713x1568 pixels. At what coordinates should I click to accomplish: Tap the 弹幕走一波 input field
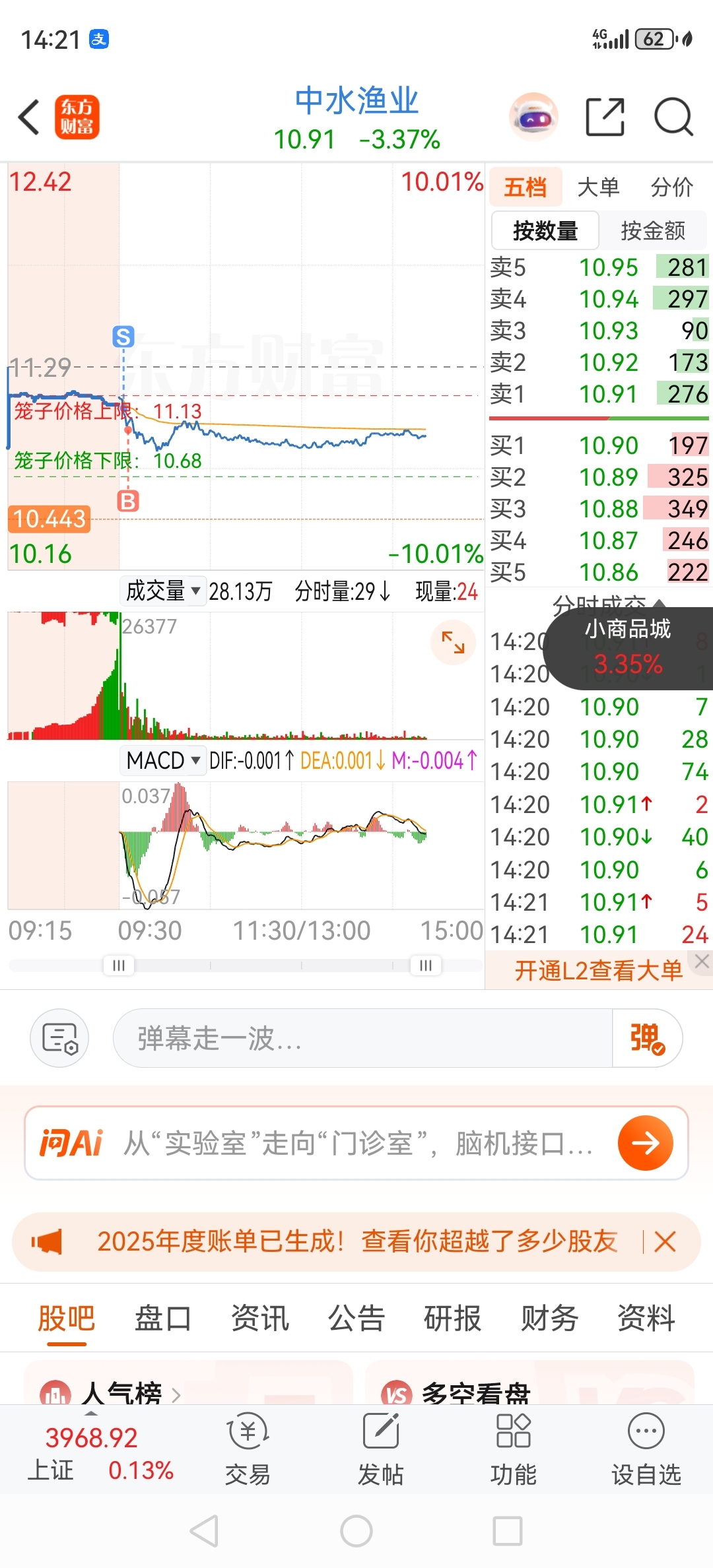tap(362, 1039)
